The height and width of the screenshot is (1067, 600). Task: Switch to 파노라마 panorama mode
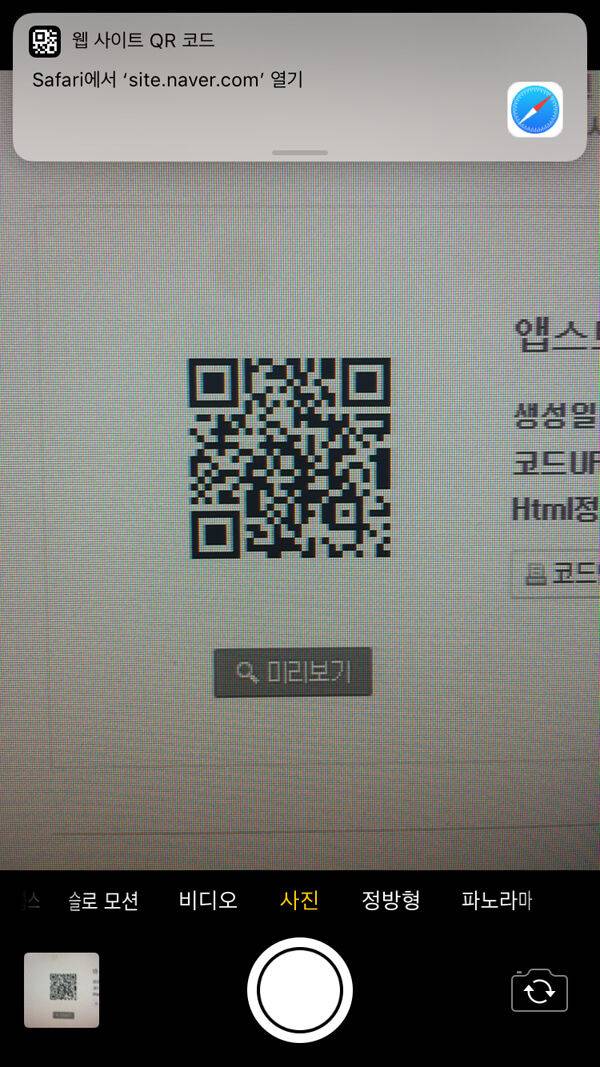click(496, 900)
